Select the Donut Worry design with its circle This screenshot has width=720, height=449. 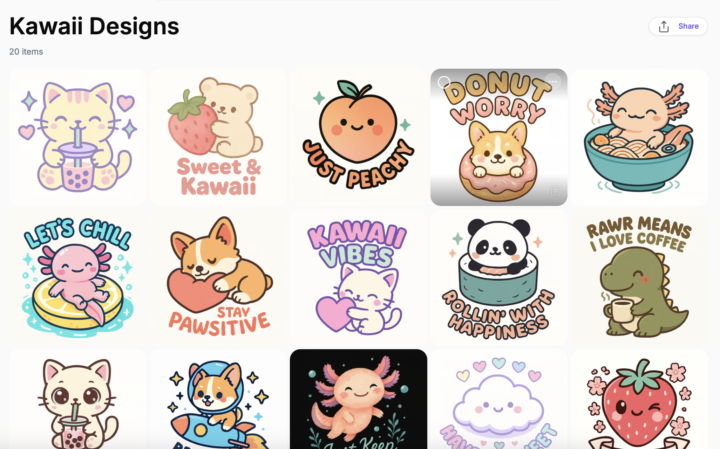coord(445,83)
